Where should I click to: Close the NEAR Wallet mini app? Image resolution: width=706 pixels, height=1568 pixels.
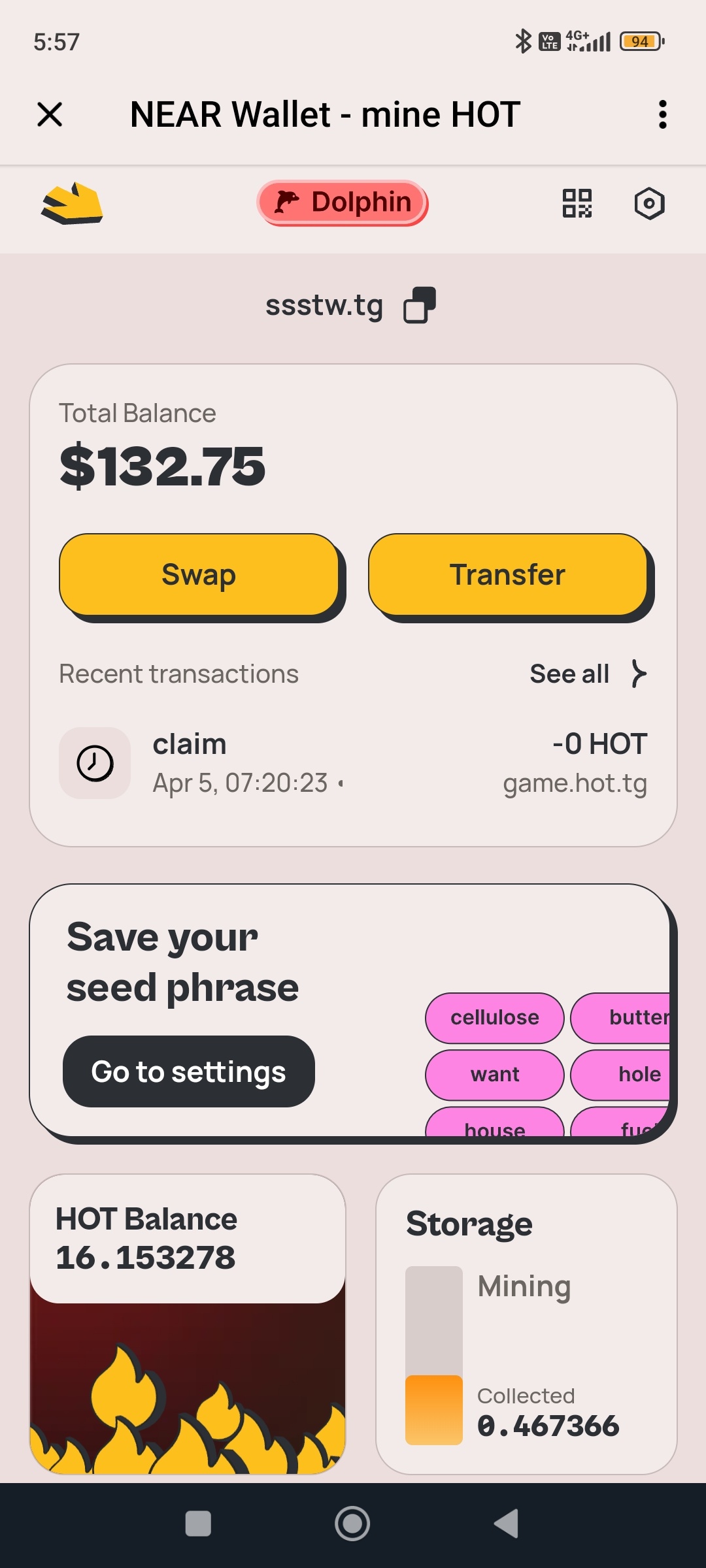pyautogui.click(x=50, y=114)
